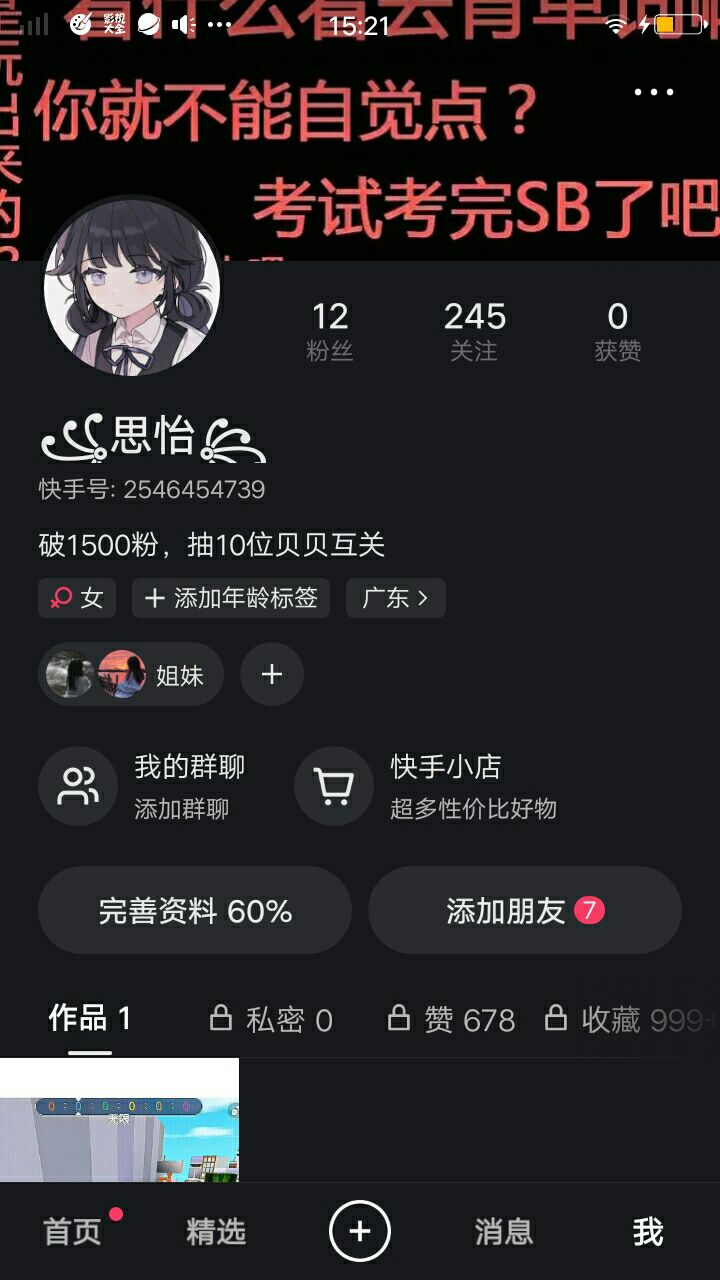This screenshot has height=1280, width=720.
Task: Tap the center plus create button
Action: pyautogui.click(x=360, y=1231)
